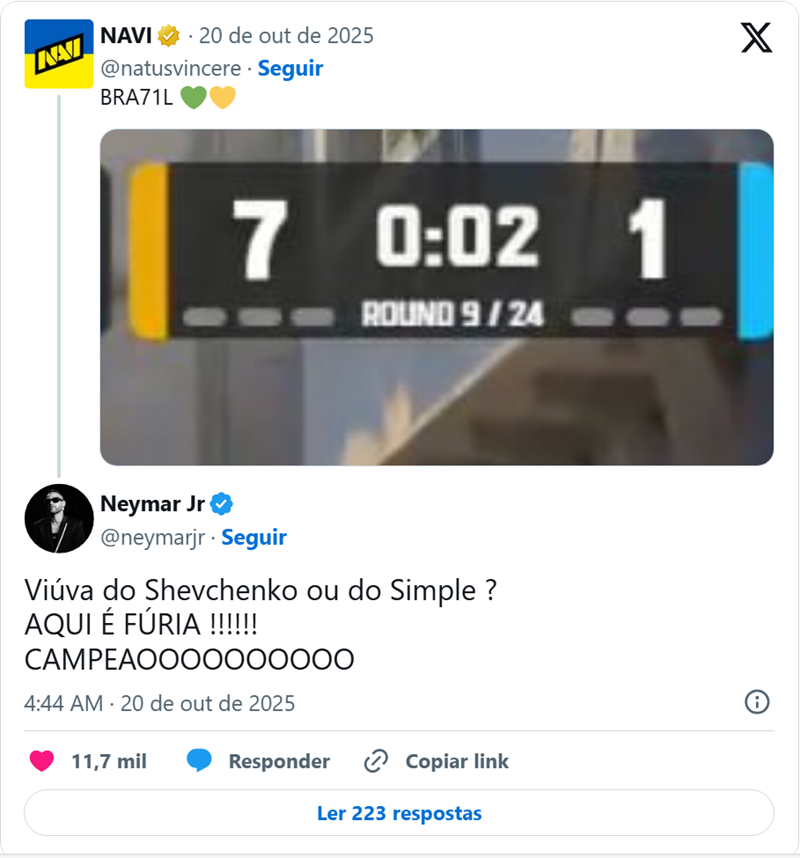Open Ler 223 respostas

(x=399, y=813)
